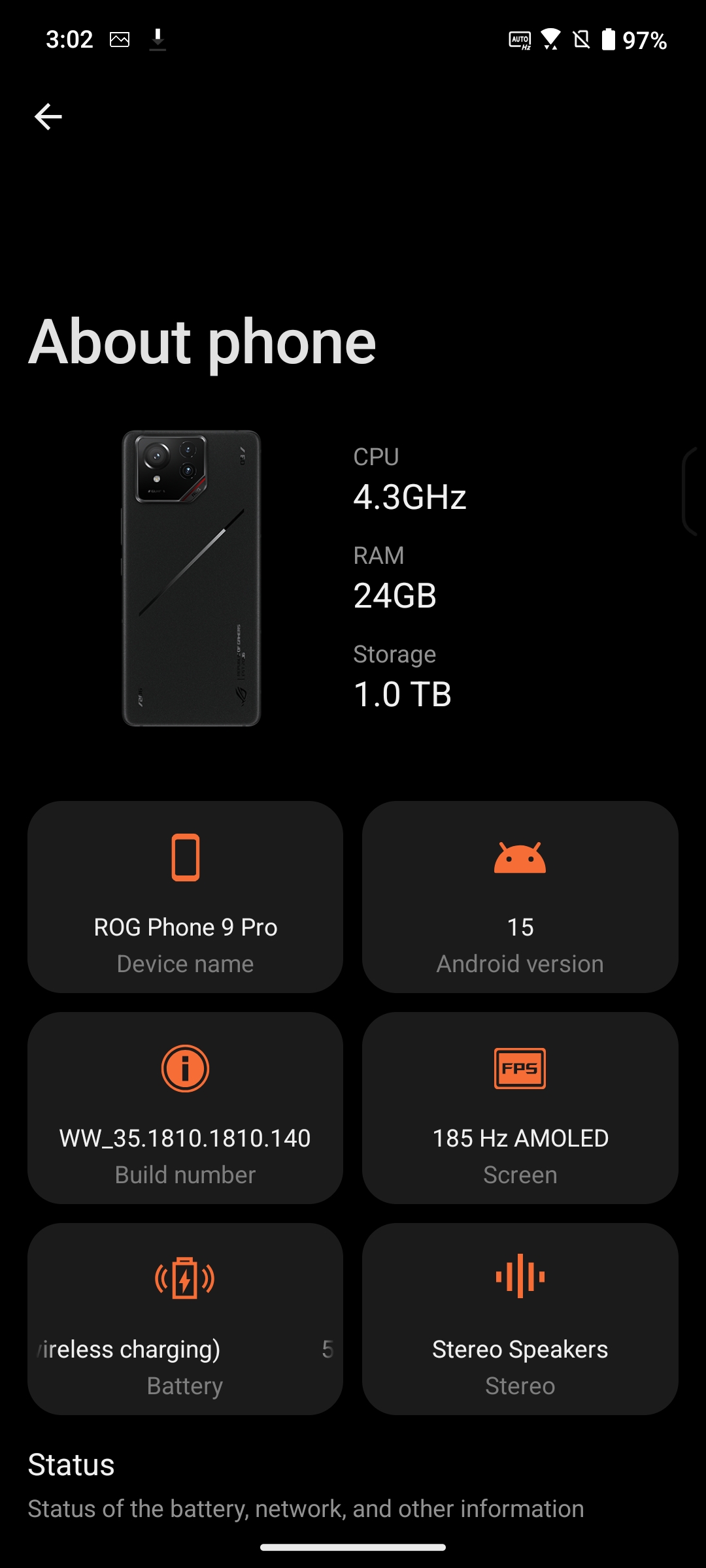The height and width of the screenshot is (1568, 706).
Task: Go back using the top-left arrow
Action: point(48,117)
